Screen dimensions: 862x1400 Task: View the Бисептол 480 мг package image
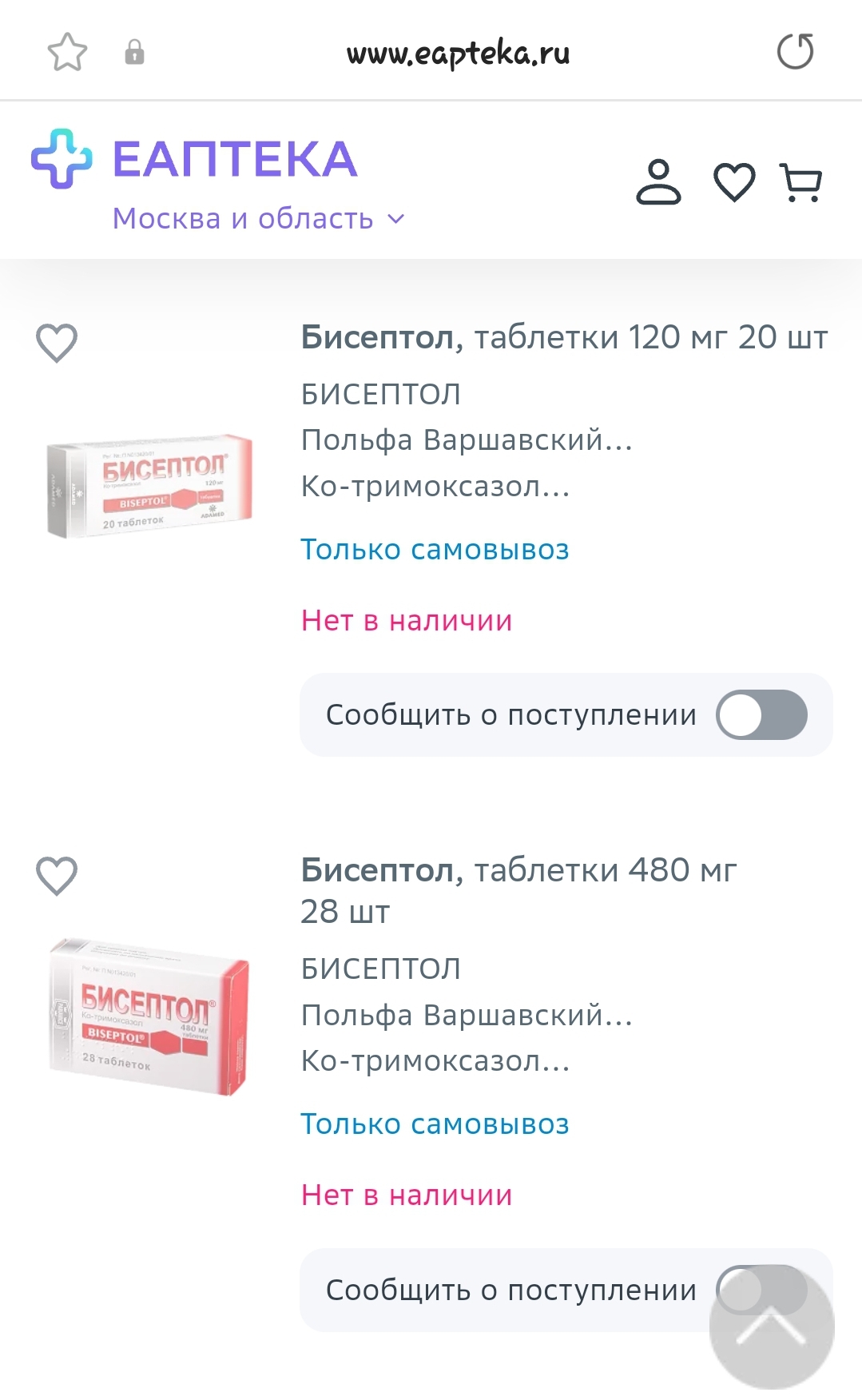point(150,1016)
